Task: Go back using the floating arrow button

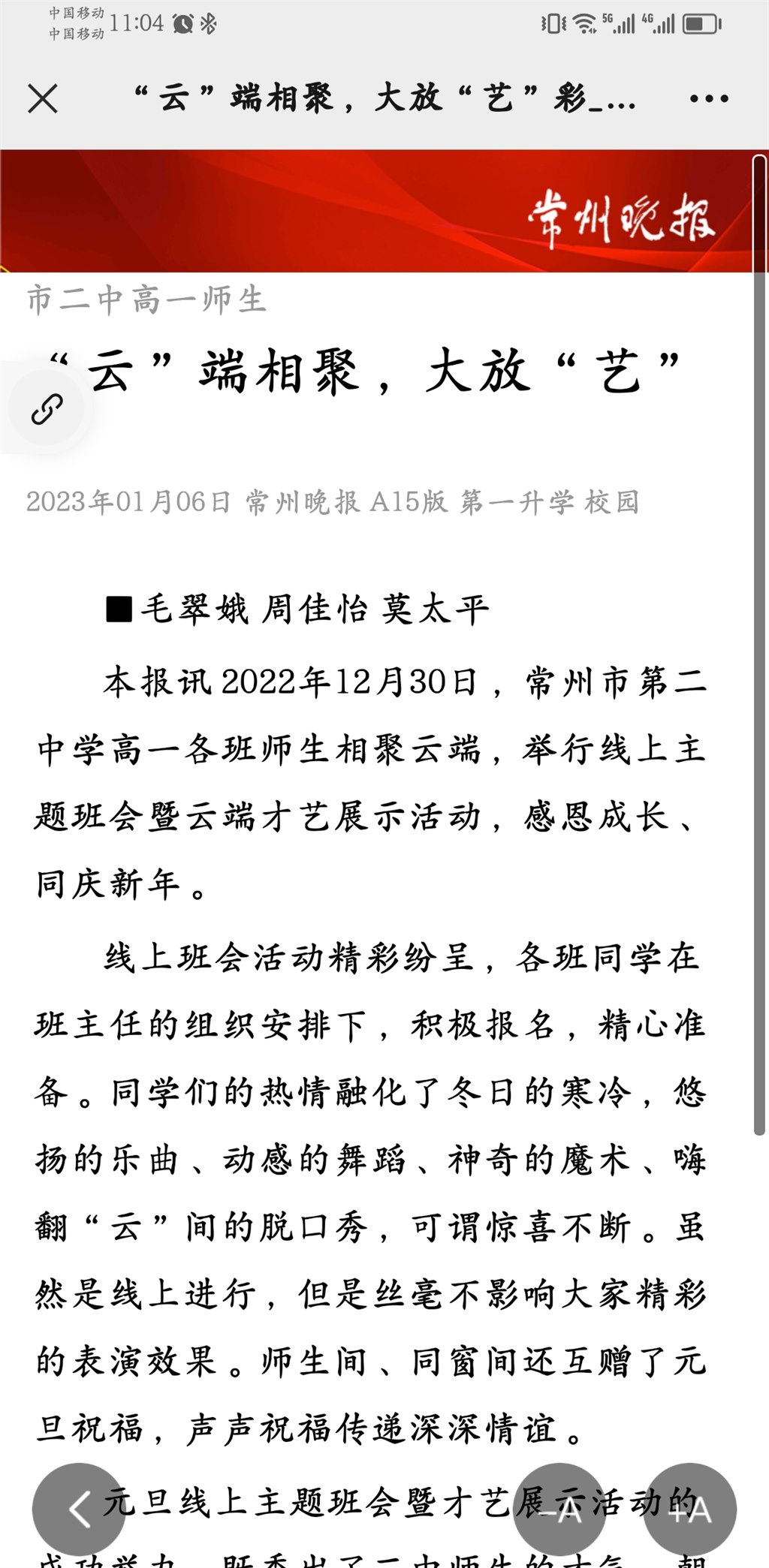Action: [79, 1509]
